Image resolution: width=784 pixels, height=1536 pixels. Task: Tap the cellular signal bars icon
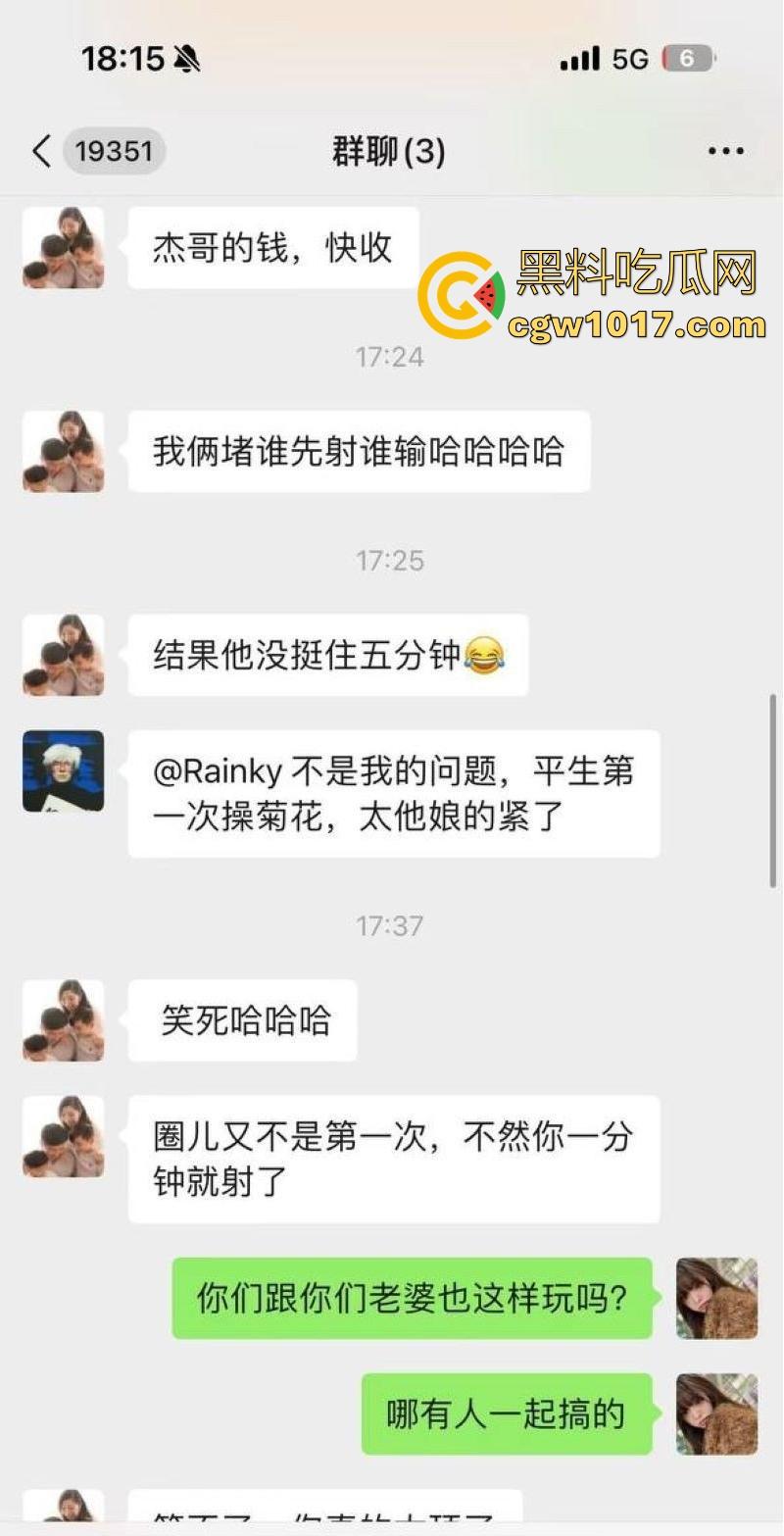(x=579, y=57)
